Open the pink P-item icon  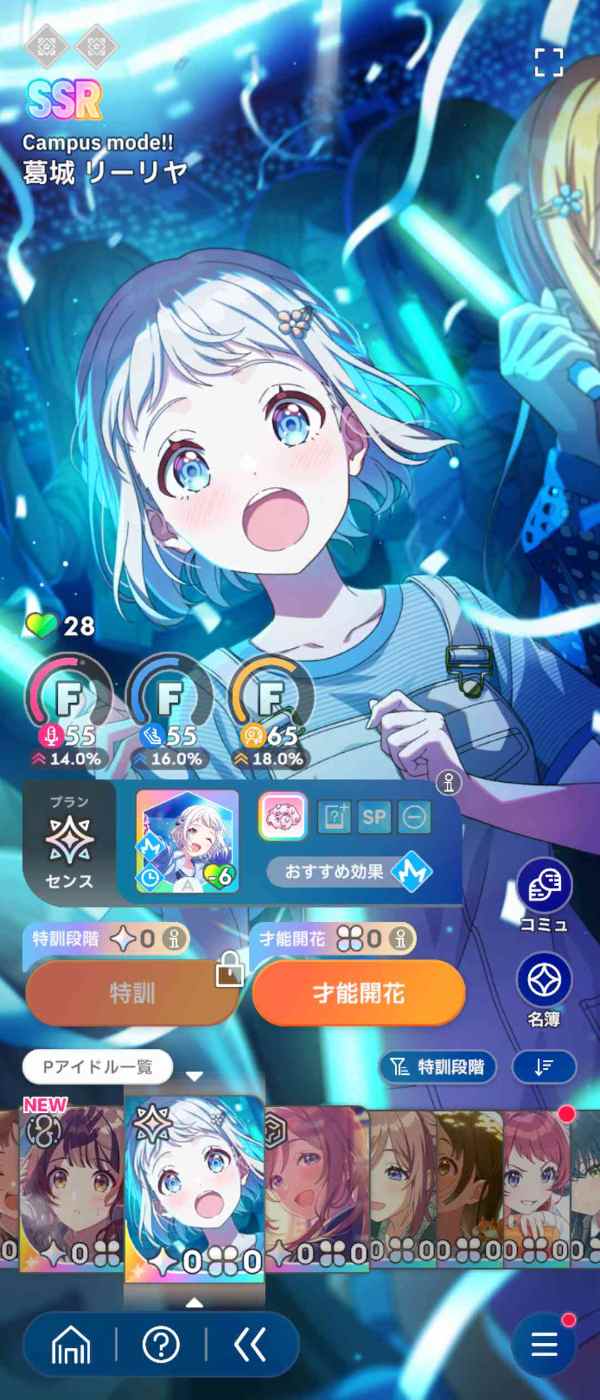[x=282, y=816]
